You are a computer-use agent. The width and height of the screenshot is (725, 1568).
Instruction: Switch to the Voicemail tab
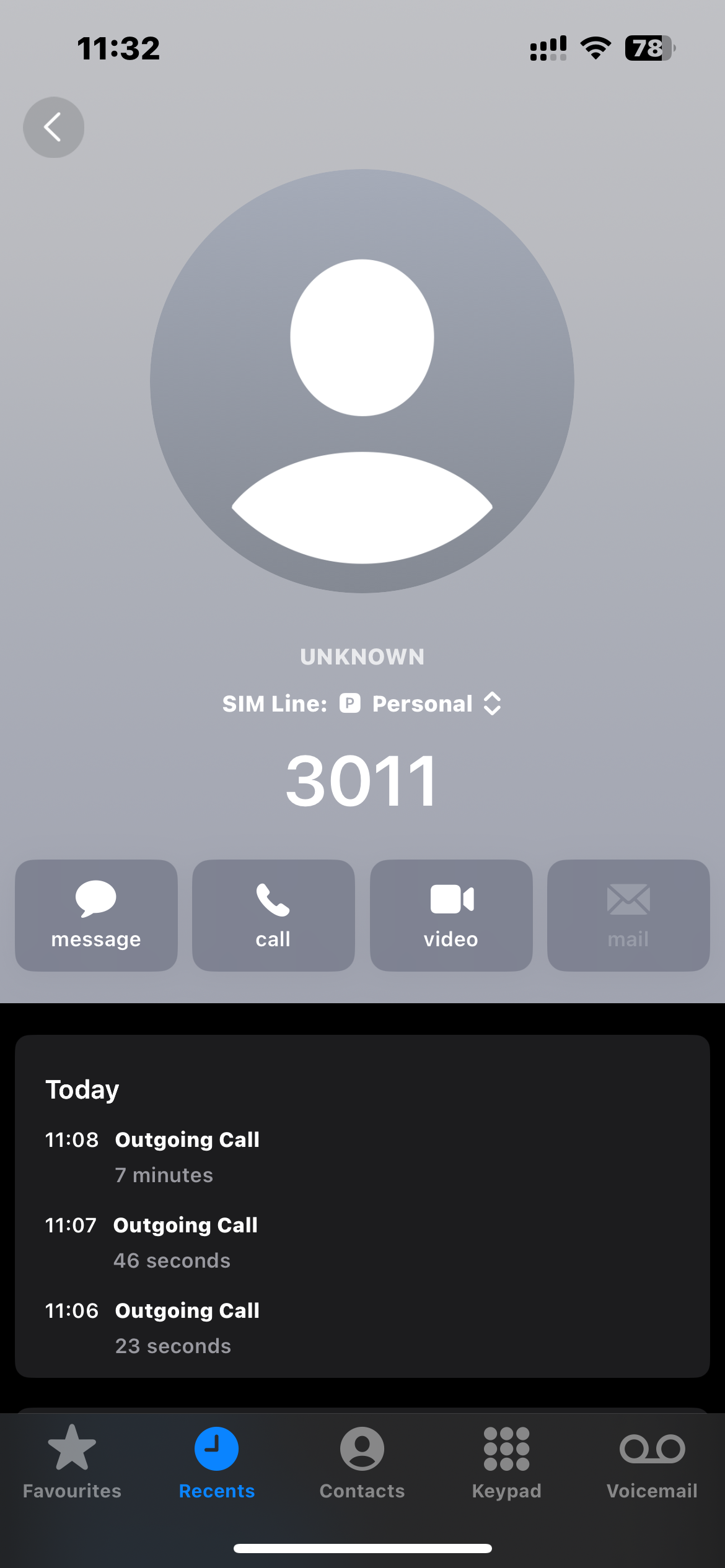652,1463
